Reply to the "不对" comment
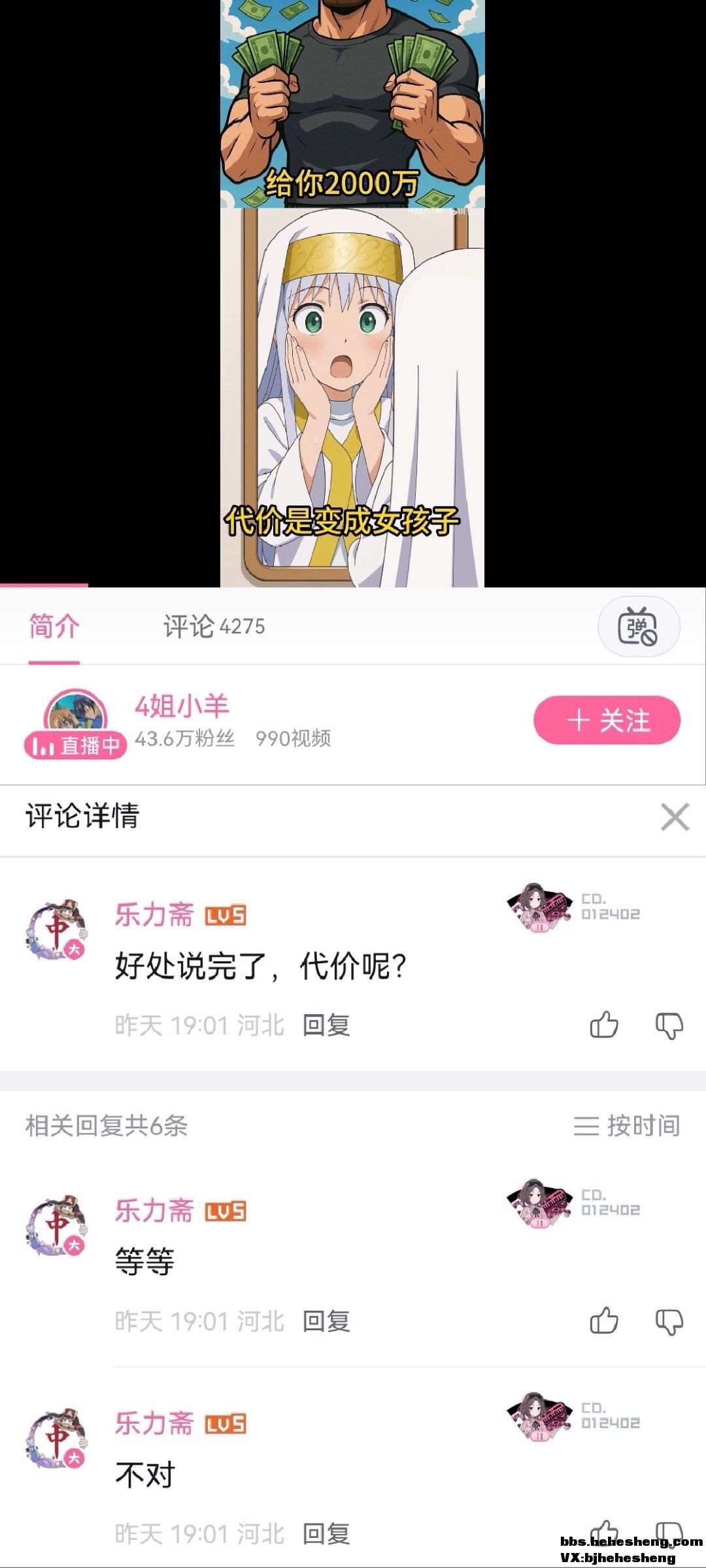Viewport: 706px width, 1568px height. click(x=326, y=1533)
